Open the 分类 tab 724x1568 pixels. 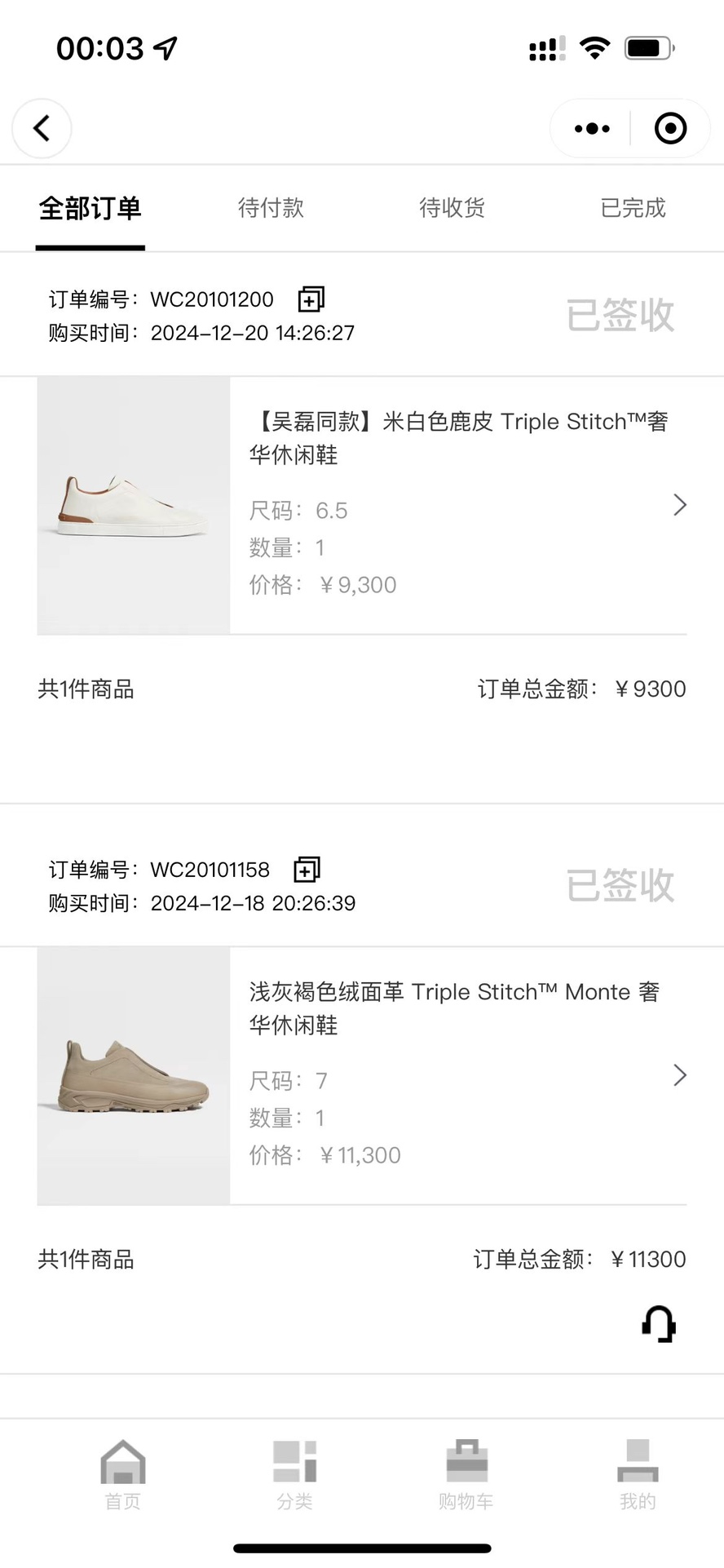pos(294,1473)
